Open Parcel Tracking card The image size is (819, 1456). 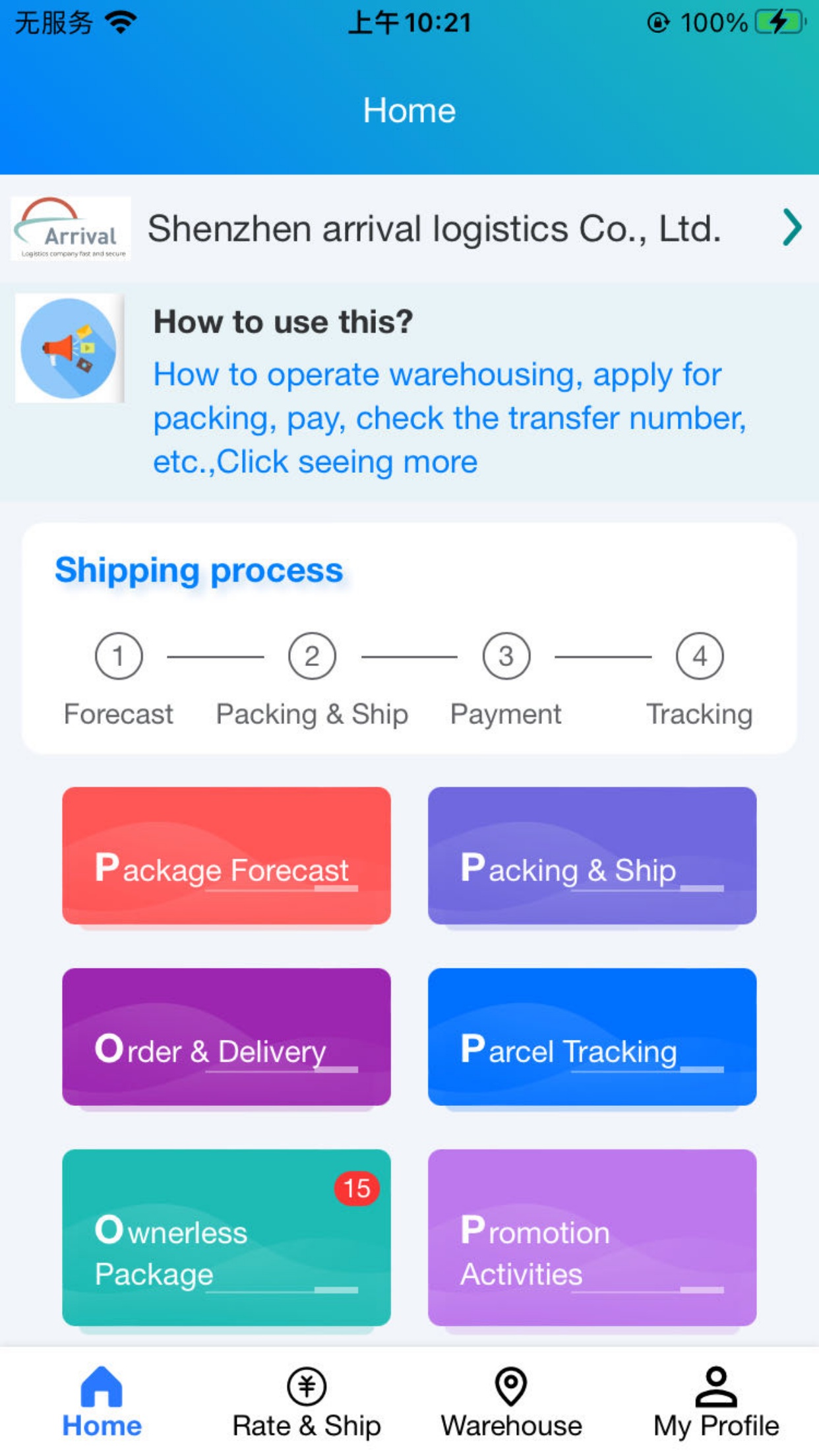pos(591,1037)
